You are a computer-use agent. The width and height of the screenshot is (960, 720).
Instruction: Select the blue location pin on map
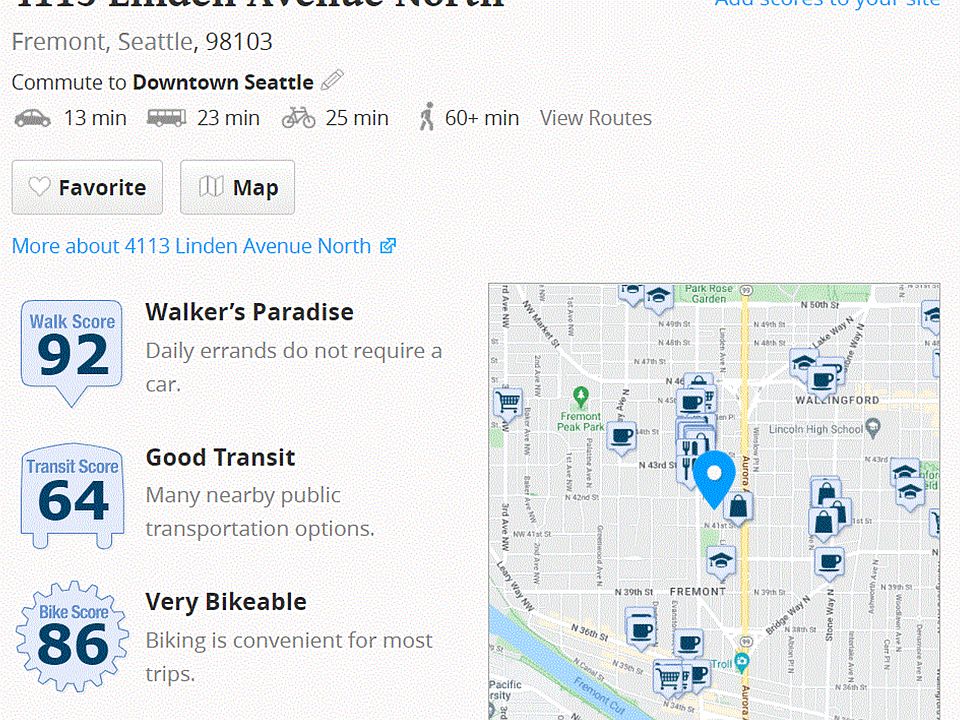(x=714, y=476)
